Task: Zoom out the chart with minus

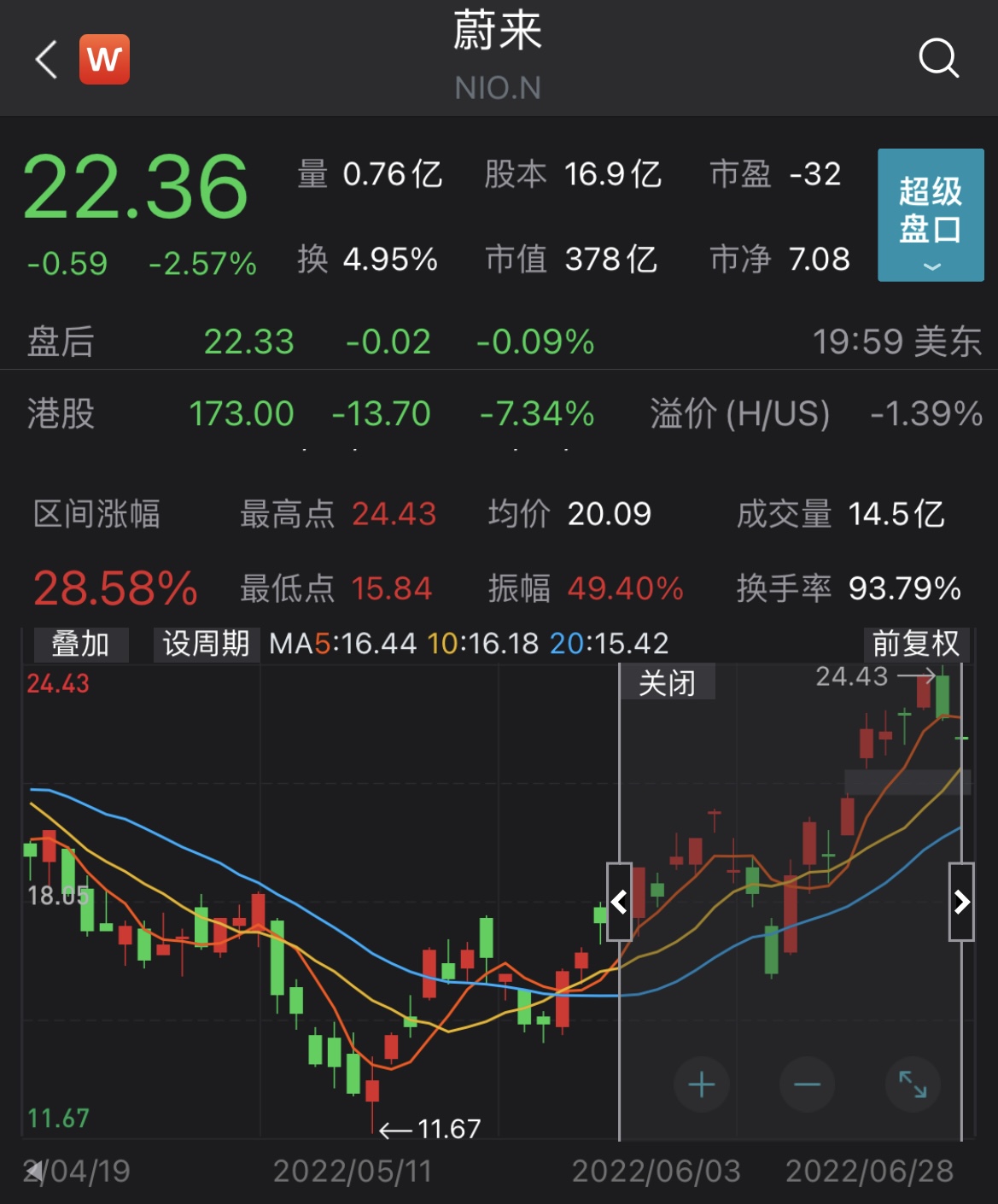Action: [x=807, y=1084]
